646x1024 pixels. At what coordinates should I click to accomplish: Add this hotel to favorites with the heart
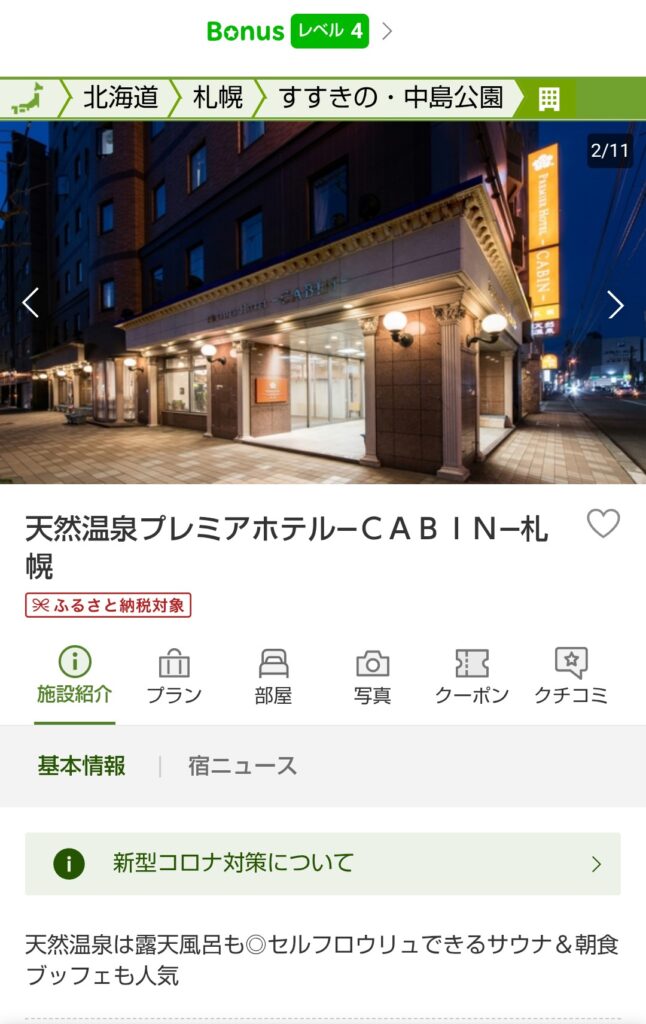coord(603,524)
